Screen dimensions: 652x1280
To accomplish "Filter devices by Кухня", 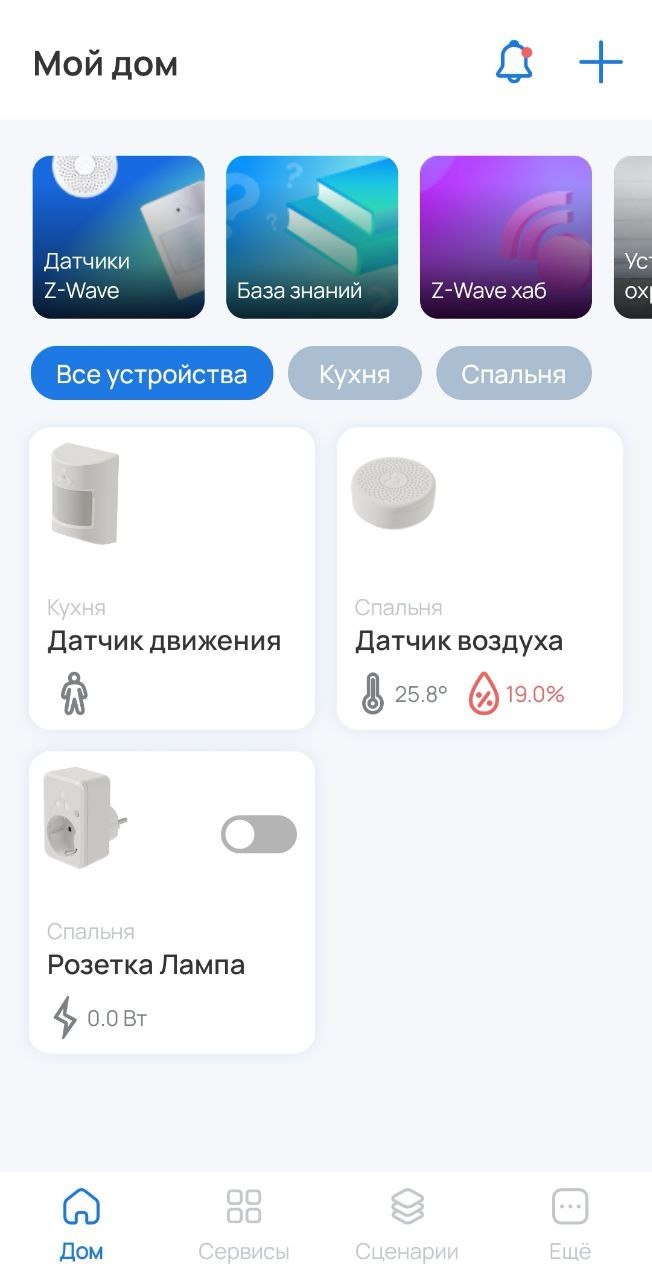I will coord(354,374).
